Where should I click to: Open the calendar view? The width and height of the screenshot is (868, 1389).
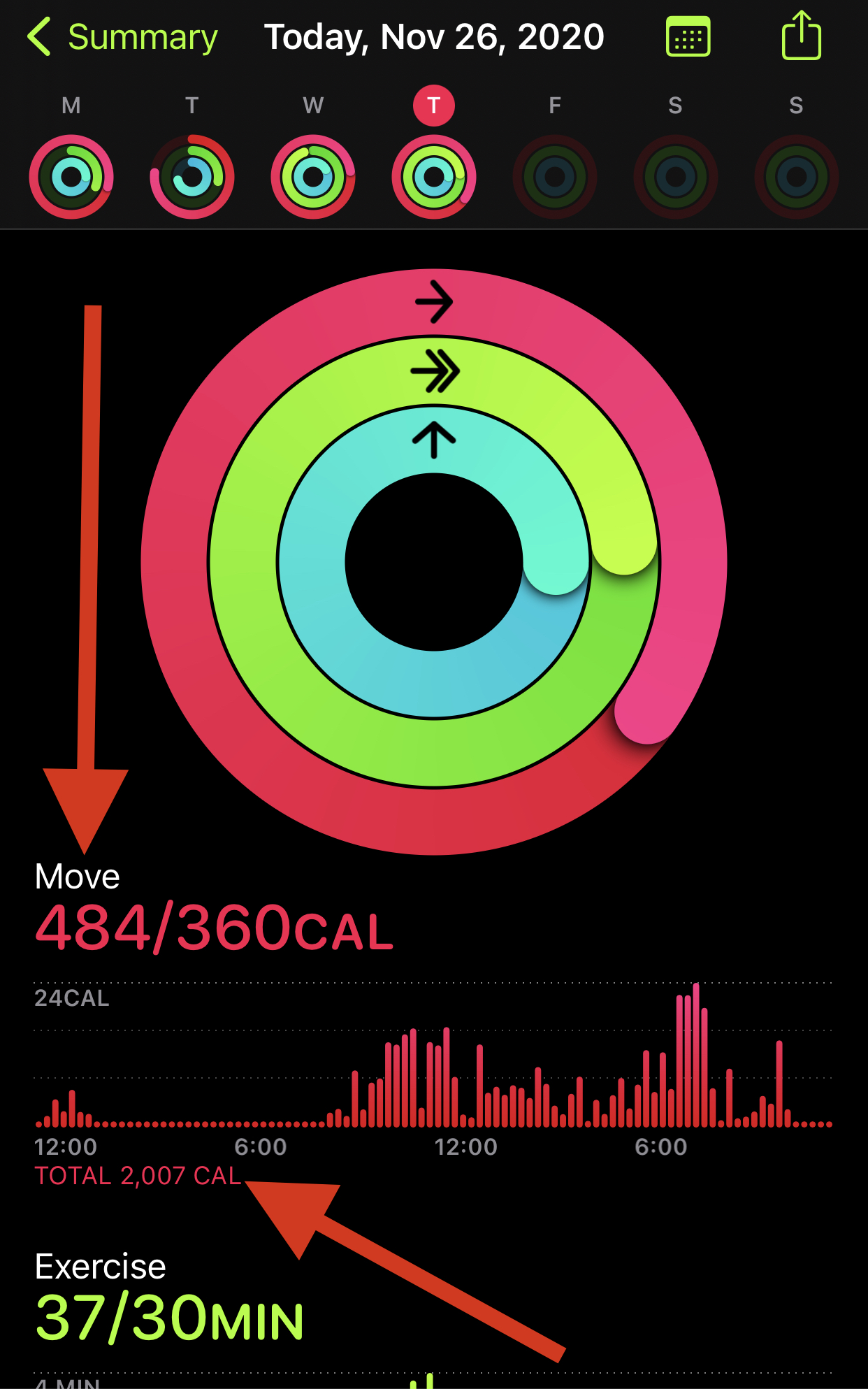pyautogui.click(x=688, y=37)
